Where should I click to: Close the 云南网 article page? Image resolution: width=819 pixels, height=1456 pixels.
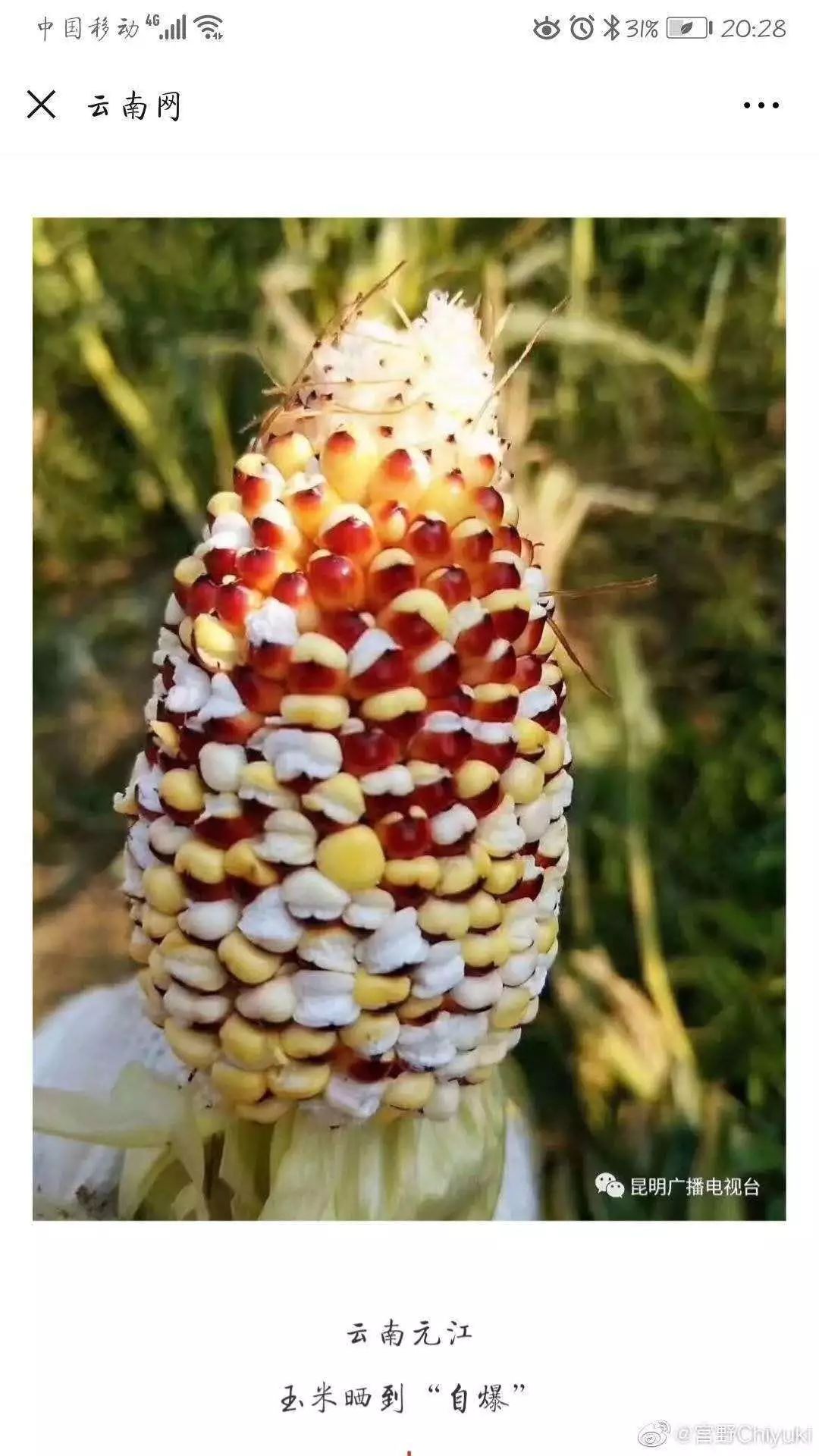[42, 105]
